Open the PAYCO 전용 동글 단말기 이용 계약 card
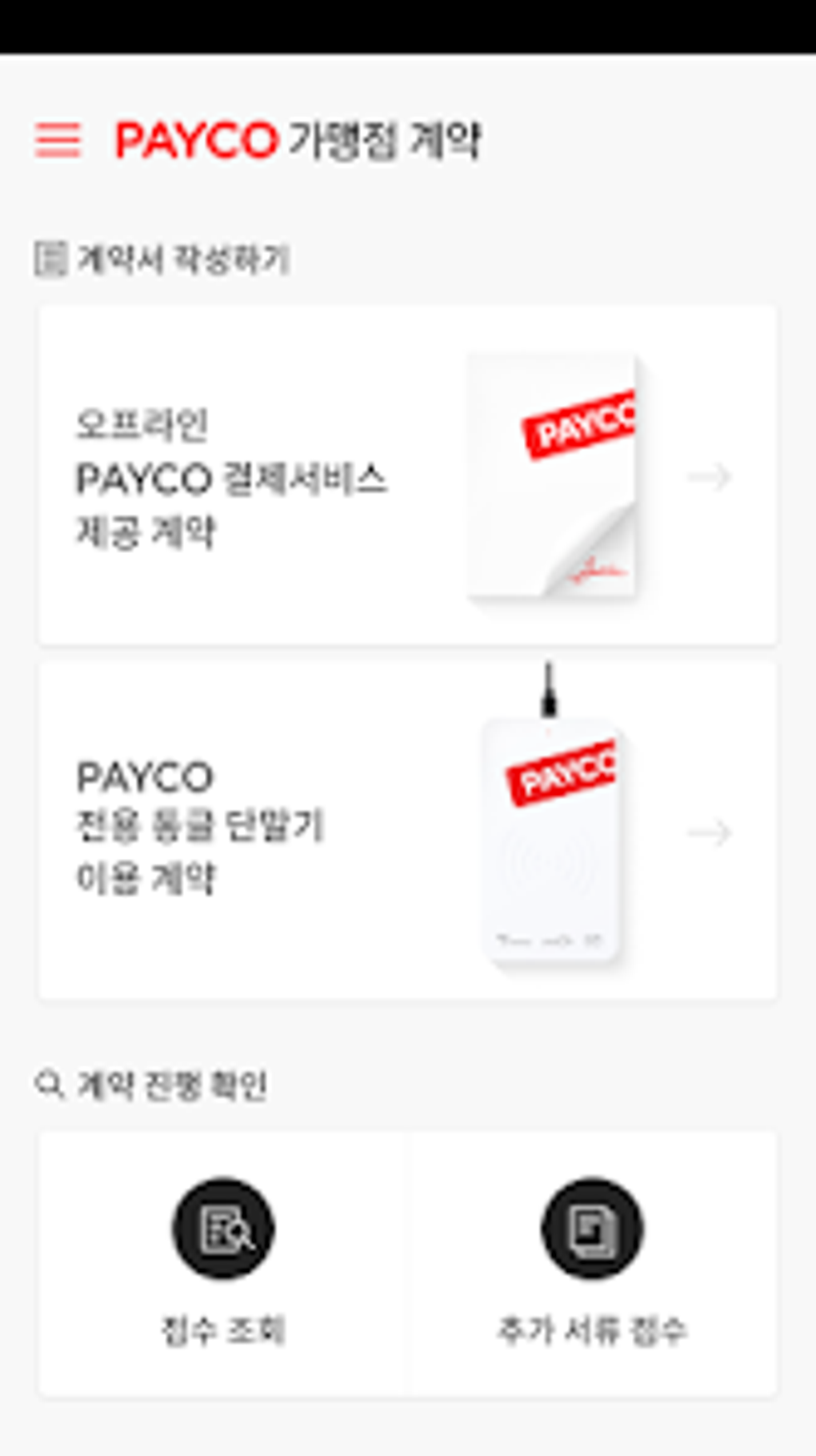The width and height of the screenshot is (816, 1456). click(x=408, y=830)
